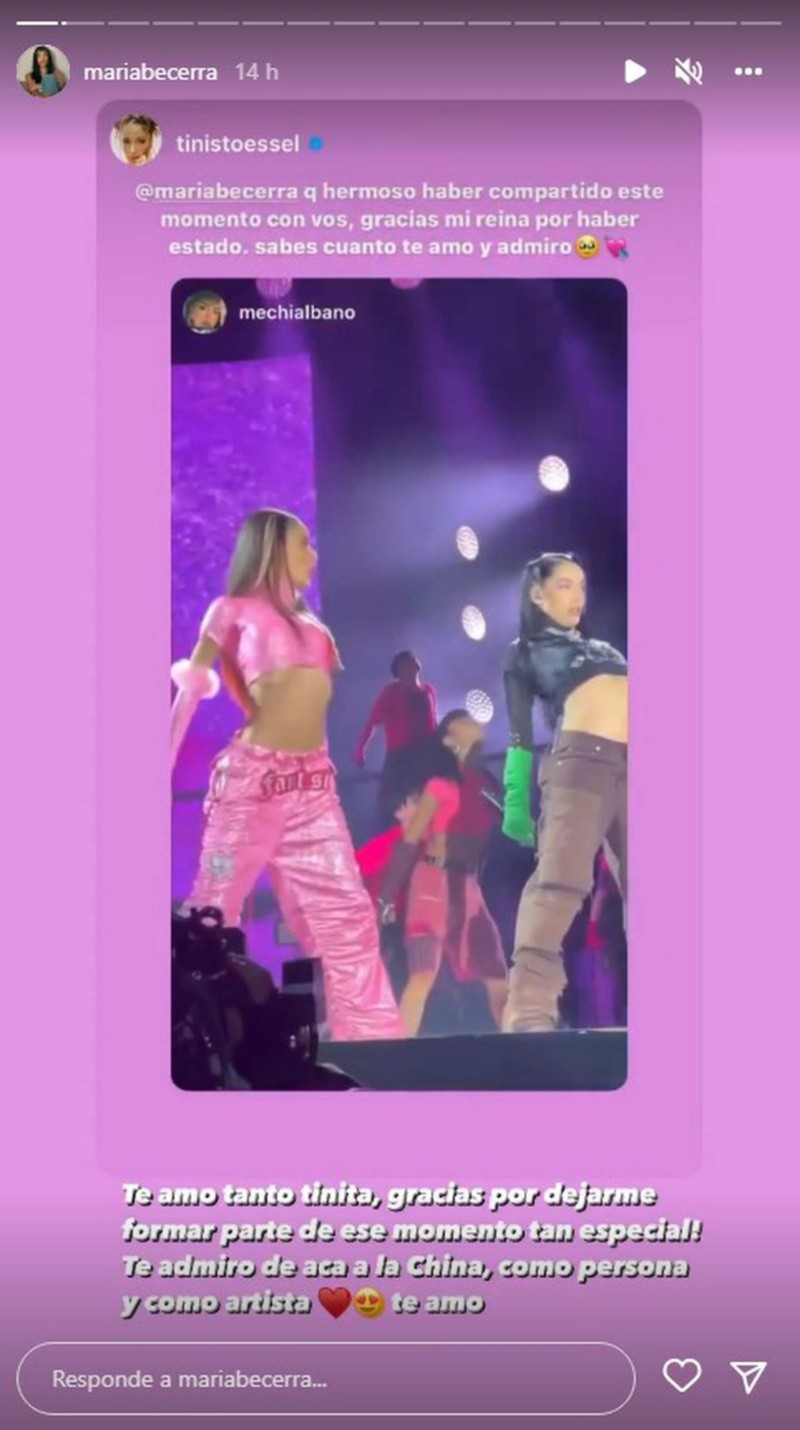
Task: Tap the Responde a mariabecerra reply field
Action: (326, 1379)
